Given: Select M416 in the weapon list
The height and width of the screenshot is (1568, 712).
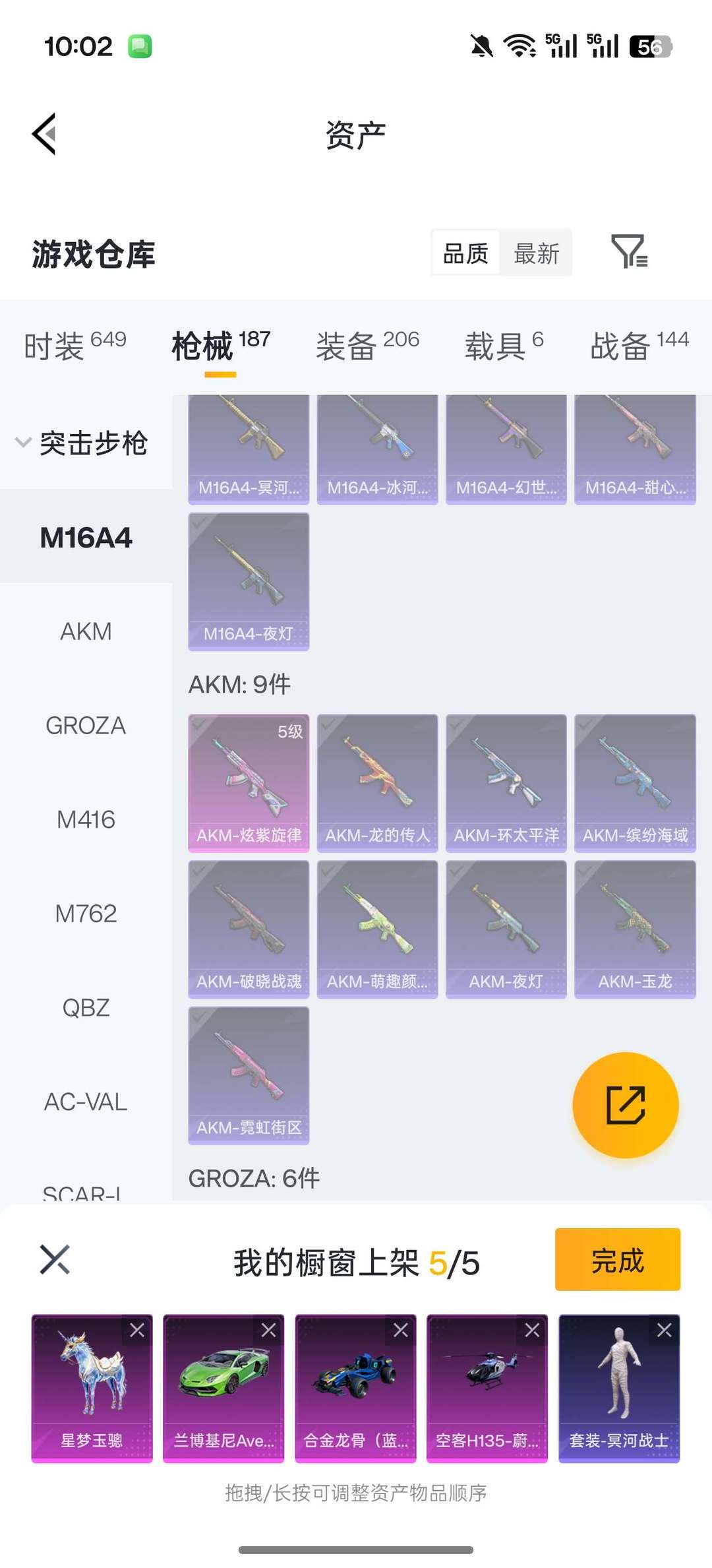Looking at the screenshot, I should 86,819.
